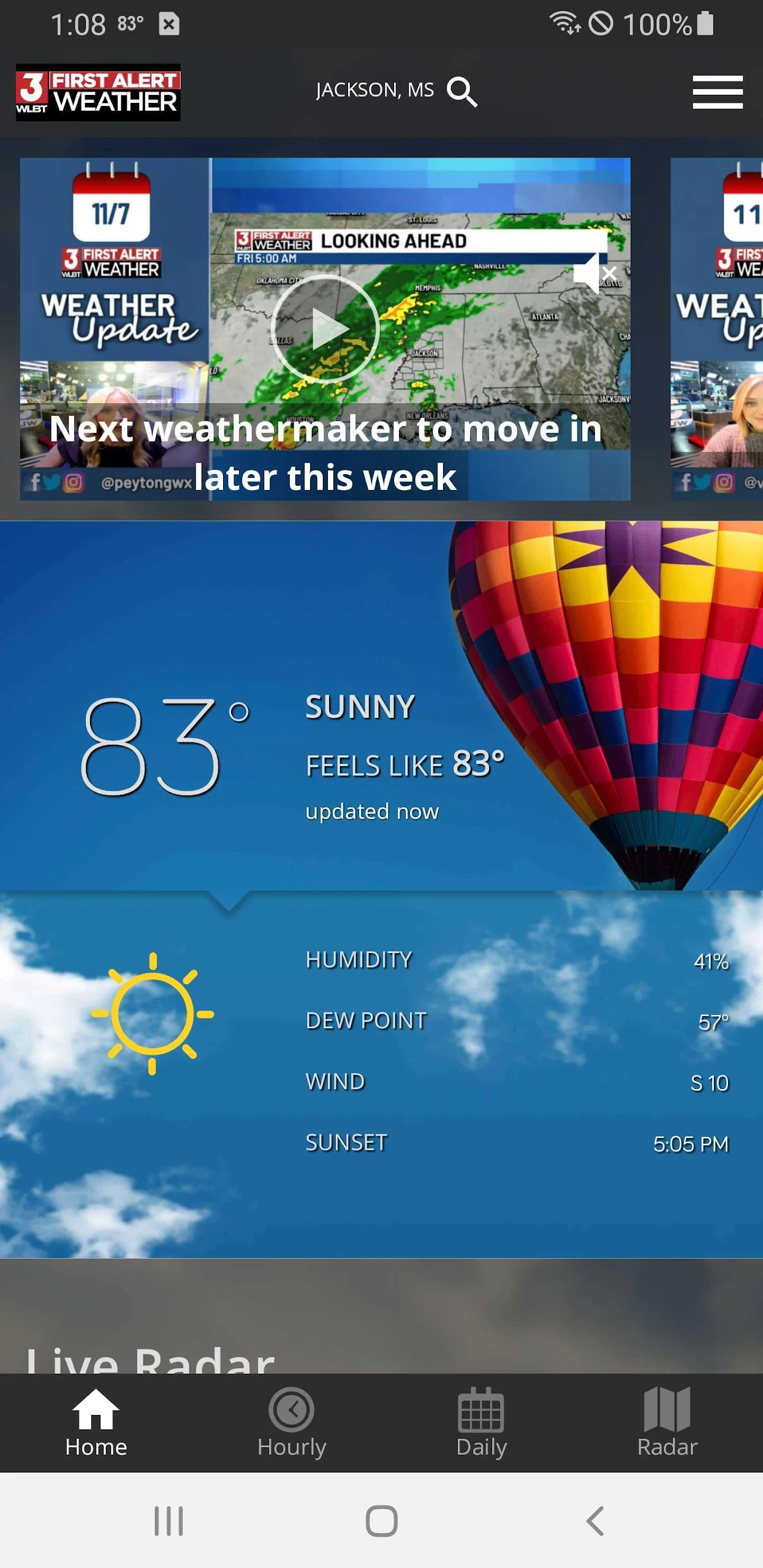Screen dimensions: 763x1568
Task: Open recent apps from navigation bar
Action: coord(169,1520)
